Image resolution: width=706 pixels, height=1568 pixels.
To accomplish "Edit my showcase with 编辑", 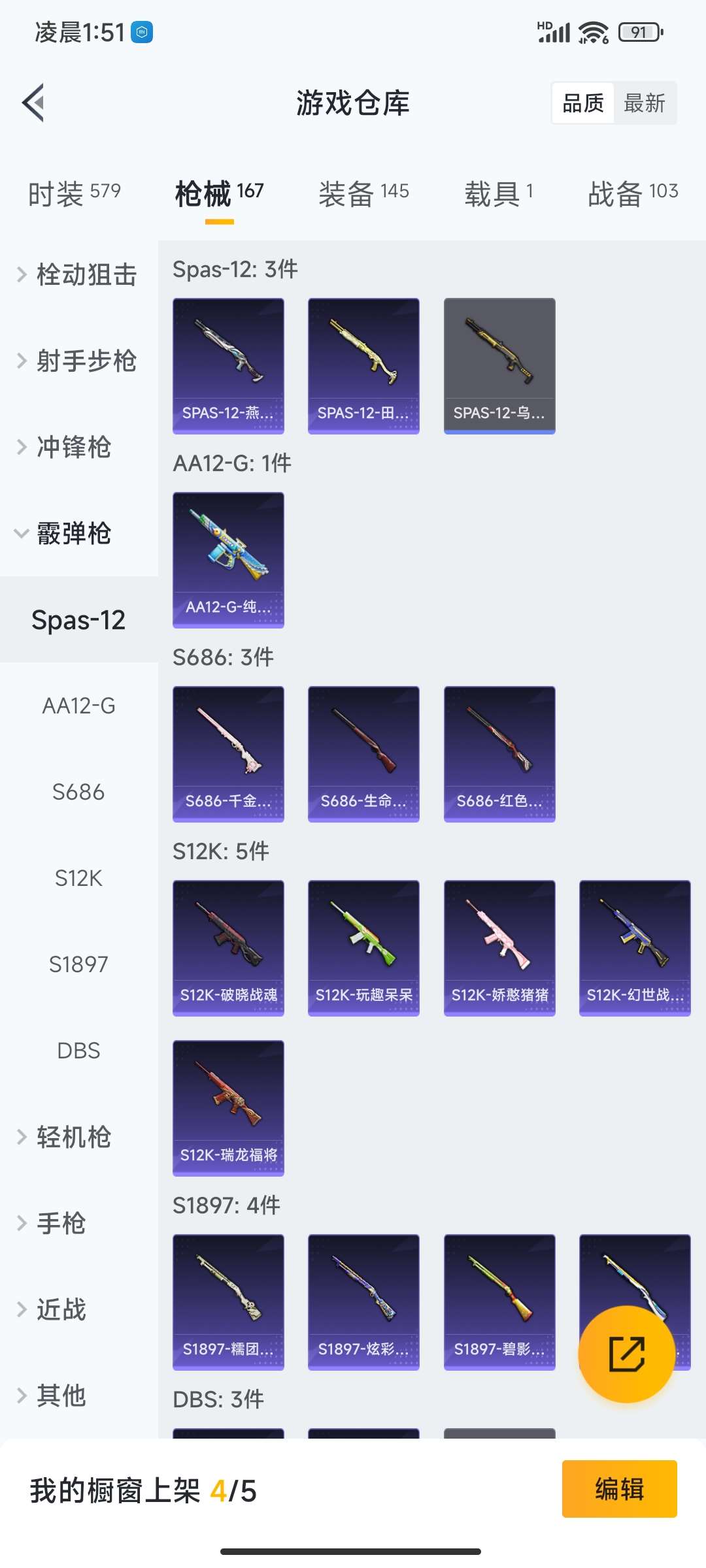I will pos(619,1489).
